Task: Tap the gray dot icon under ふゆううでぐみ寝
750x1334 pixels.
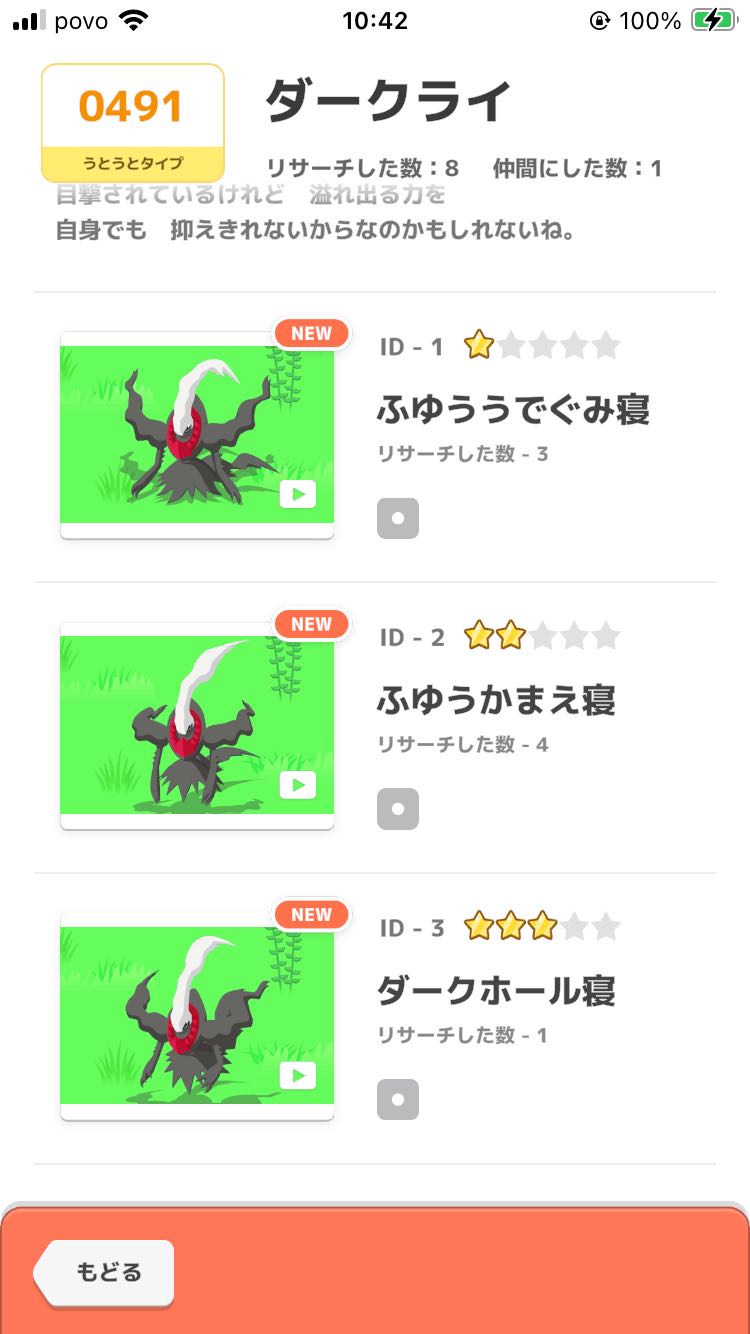Action: click(398, 519)
